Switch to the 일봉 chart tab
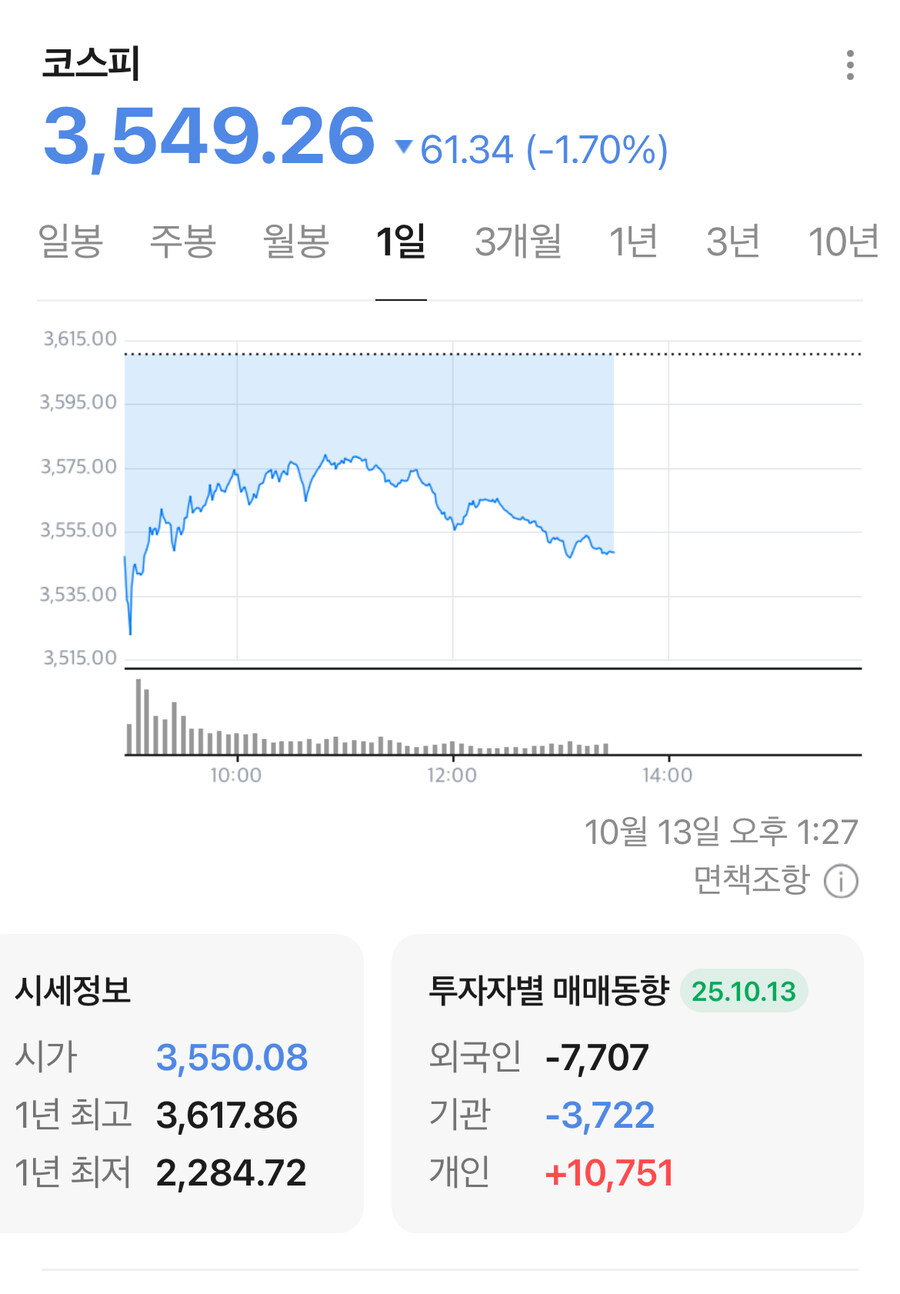 70,242
